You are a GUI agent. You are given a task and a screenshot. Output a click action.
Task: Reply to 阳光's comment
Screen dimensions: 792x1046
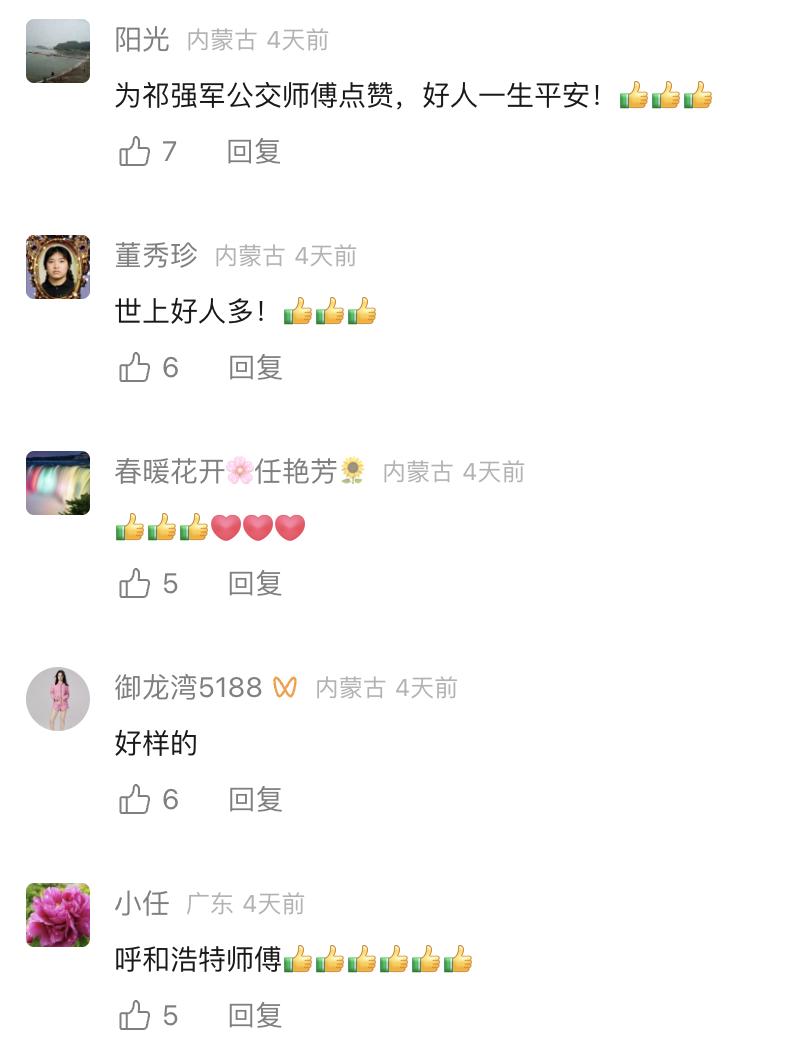coord(254,152)
